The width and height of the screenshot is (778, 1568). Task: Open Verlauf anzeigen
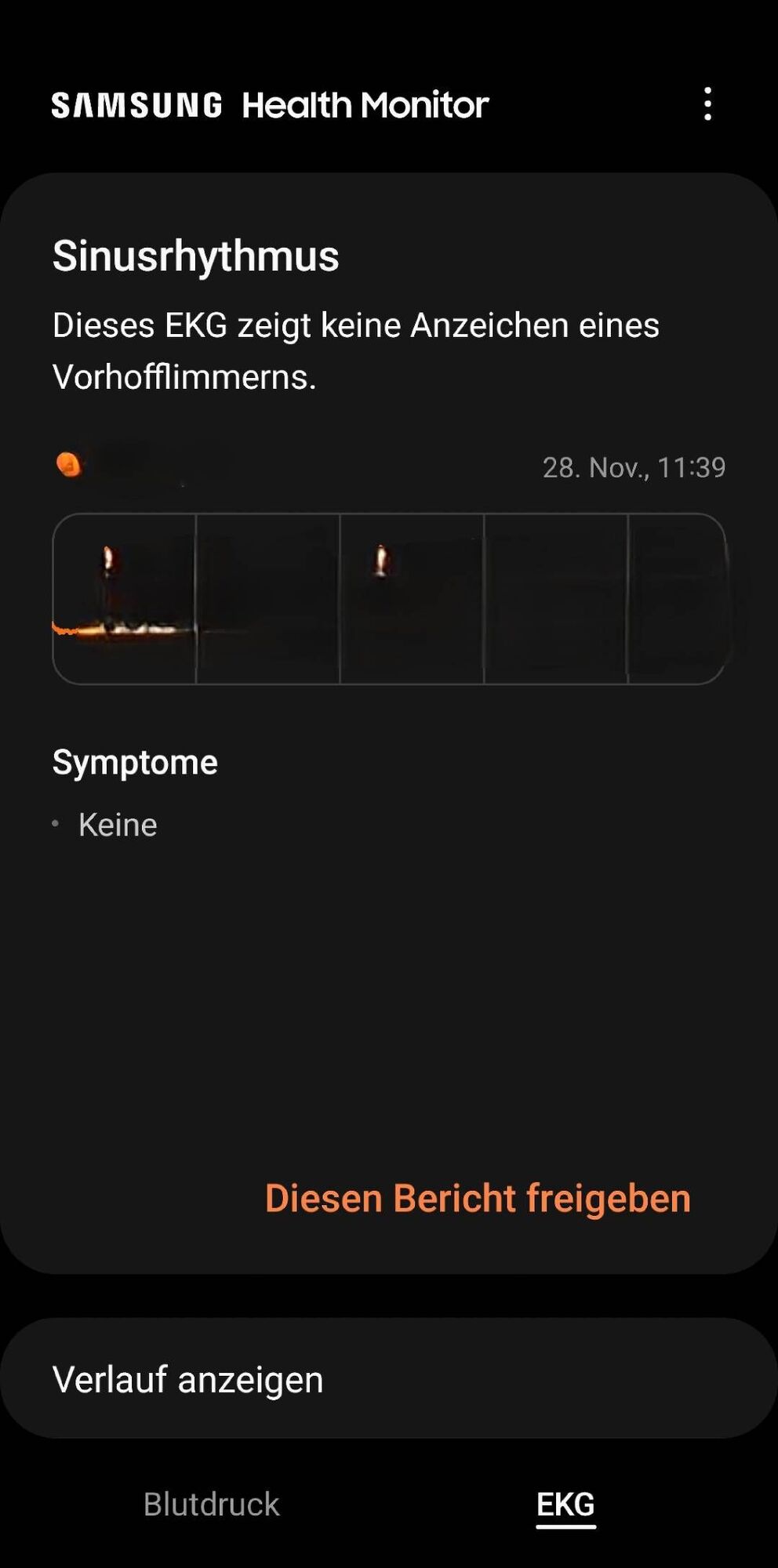tap(388, 1378)
